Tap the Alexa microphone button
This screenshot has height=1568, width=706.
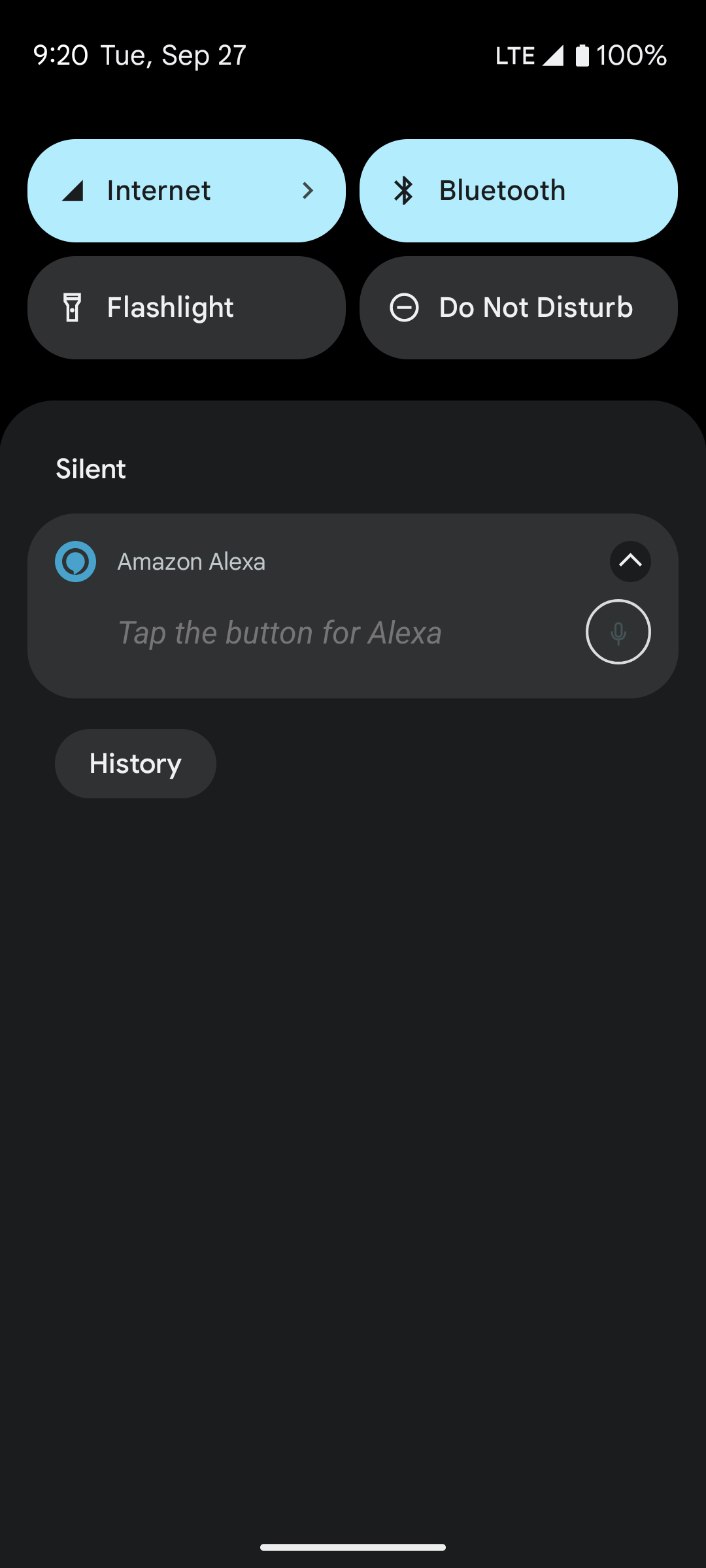(x=618, y=632)
